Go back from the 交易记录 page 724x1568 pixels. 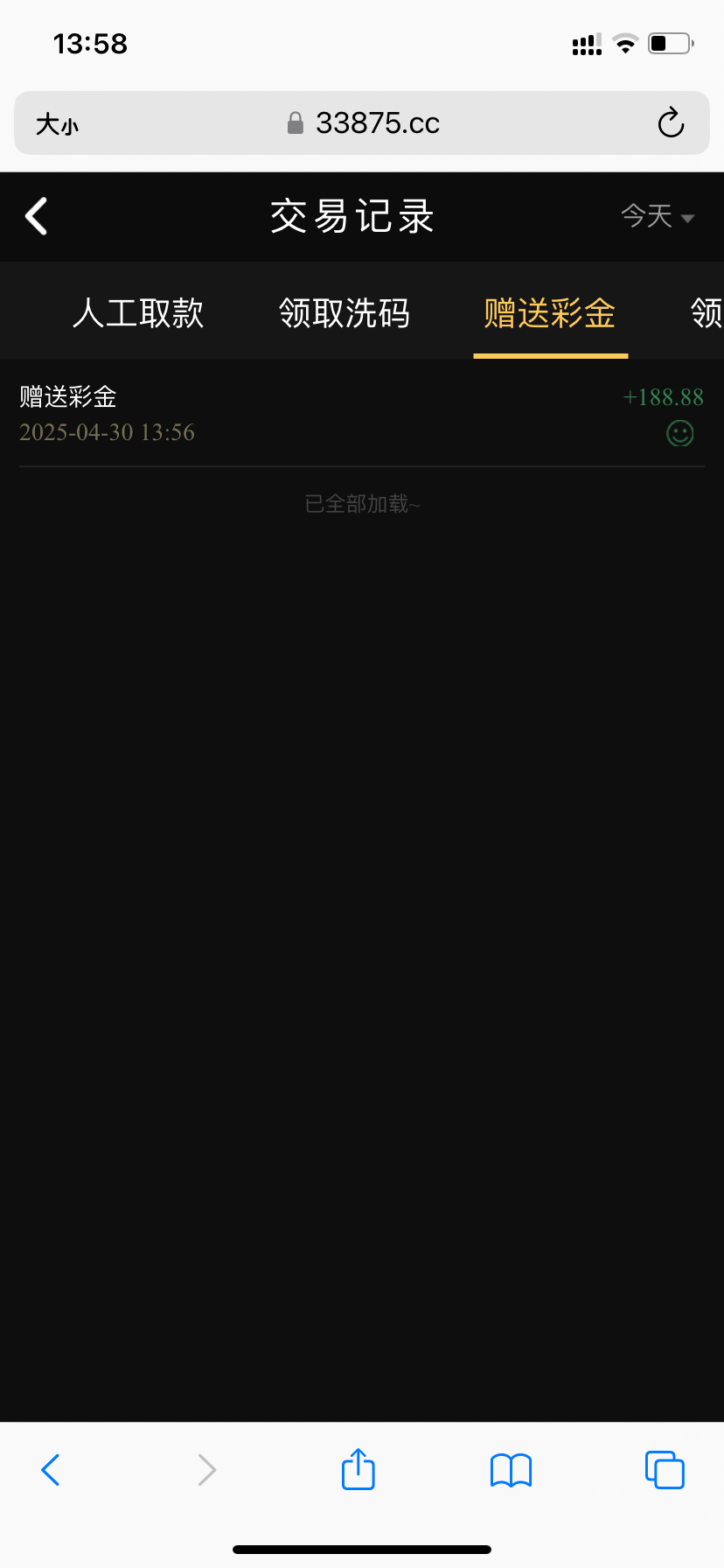(37, 216)
